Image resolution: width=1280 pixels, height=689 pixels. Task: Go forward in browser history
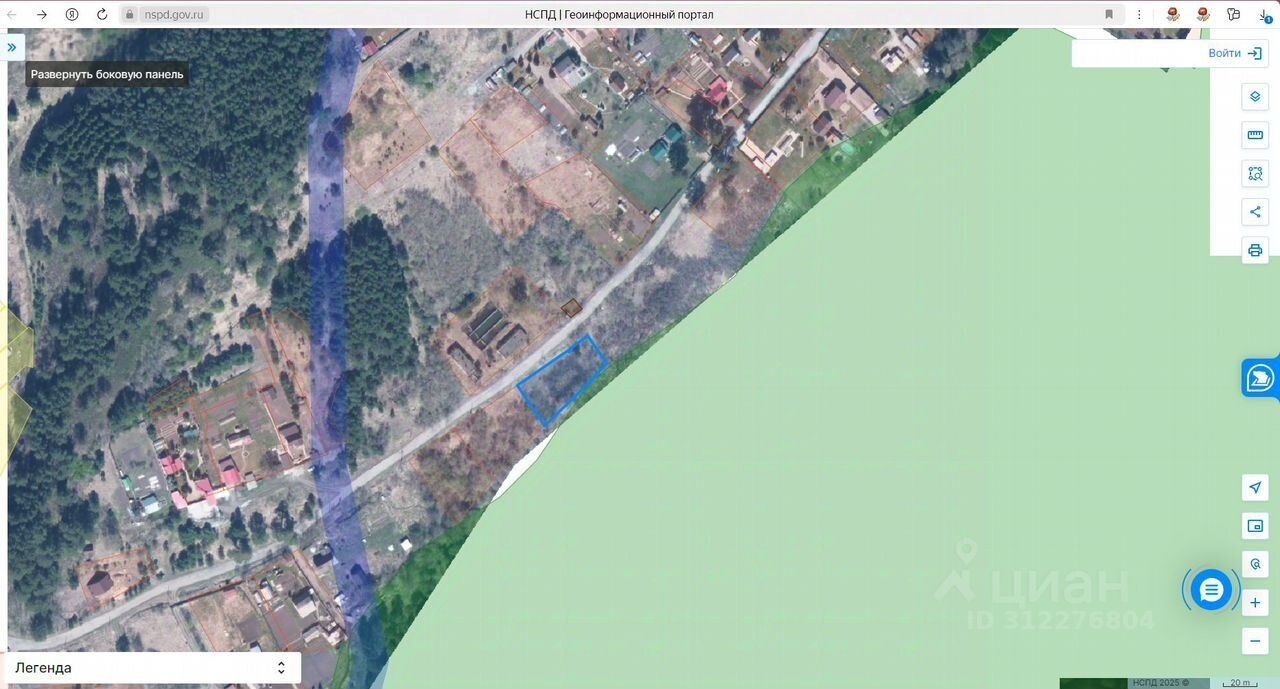(x=41, y=14)
